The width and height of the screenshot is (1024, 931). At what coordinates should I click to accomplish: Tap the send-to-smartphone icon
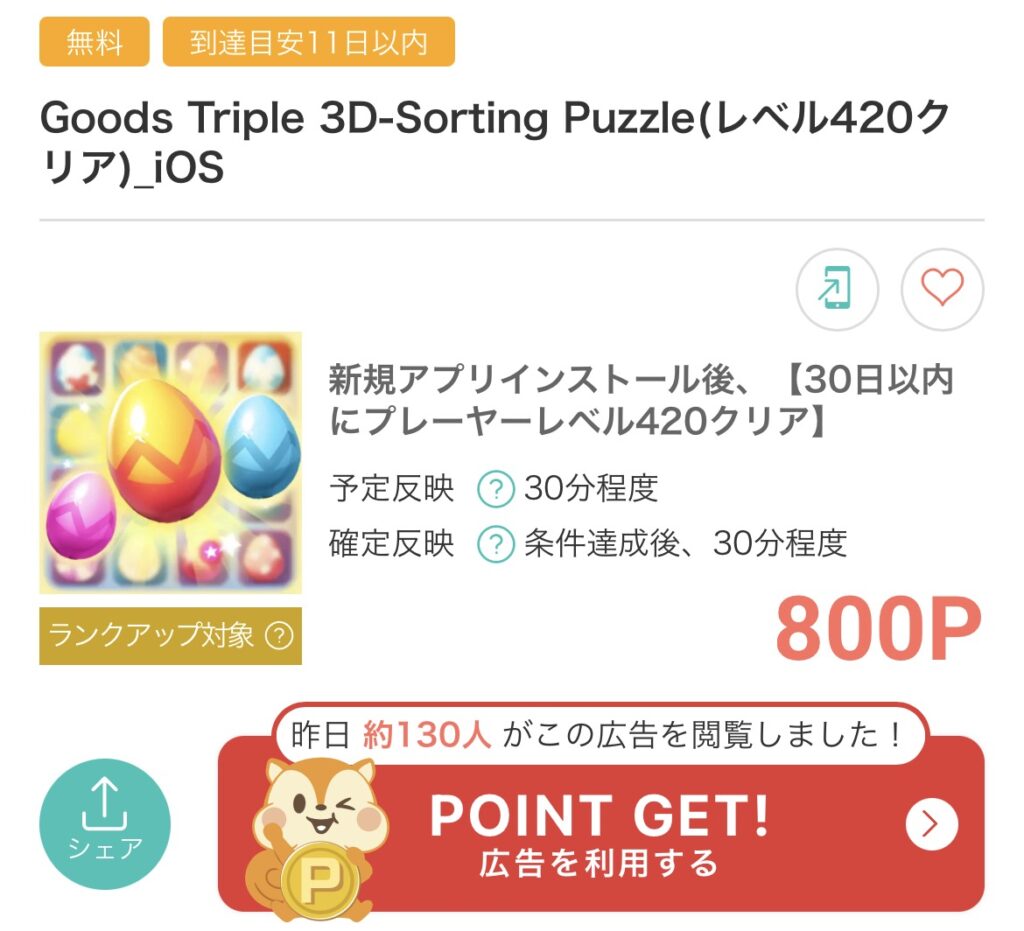tap(837, 290)
